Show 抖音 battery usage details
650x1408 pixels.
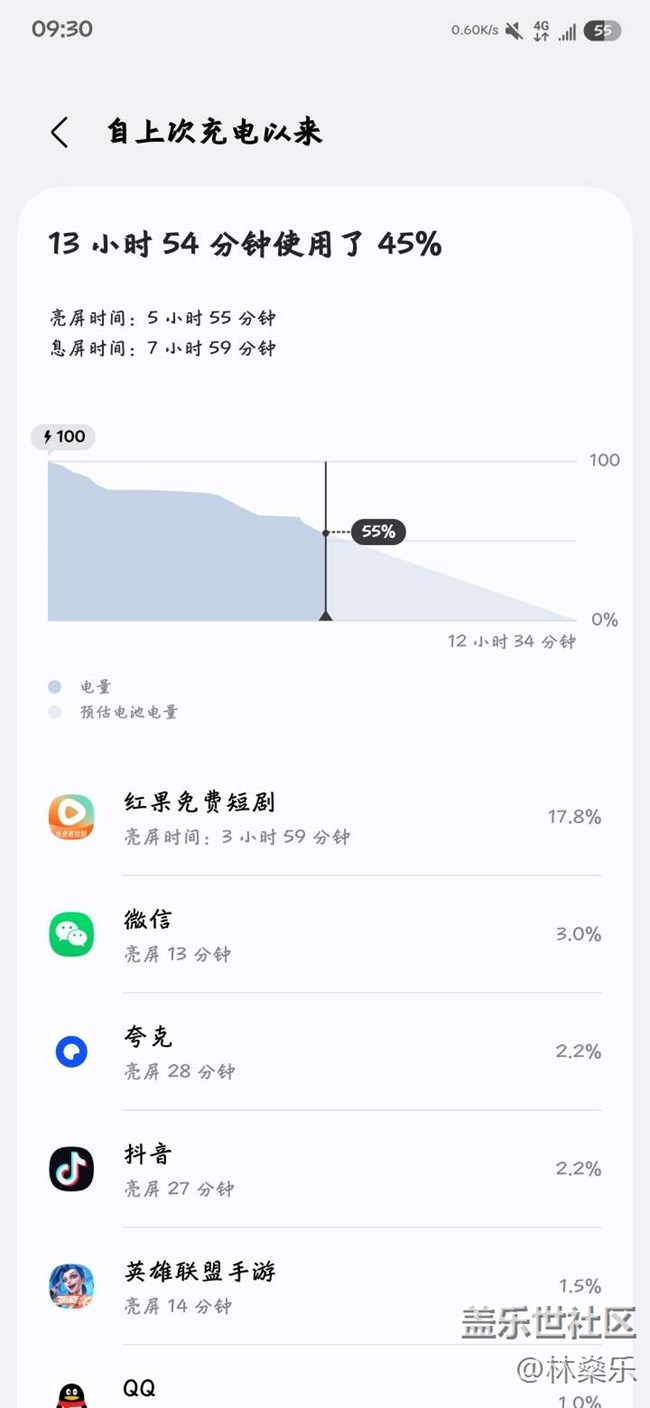[x=325, y=1169]
